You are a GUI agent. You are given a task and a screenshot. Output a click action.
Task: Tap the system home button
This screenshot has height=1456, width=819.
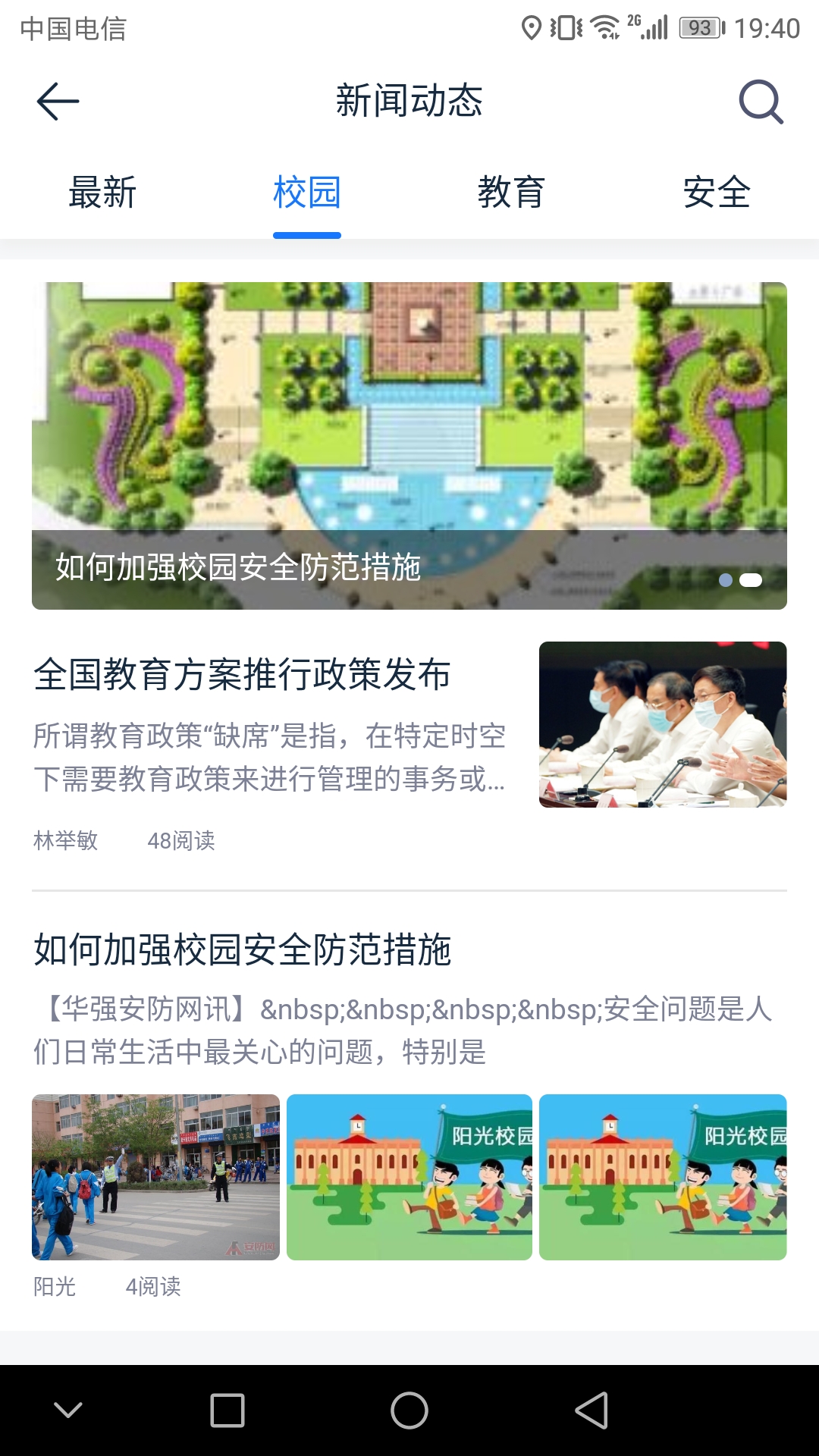pos(409,1410)
